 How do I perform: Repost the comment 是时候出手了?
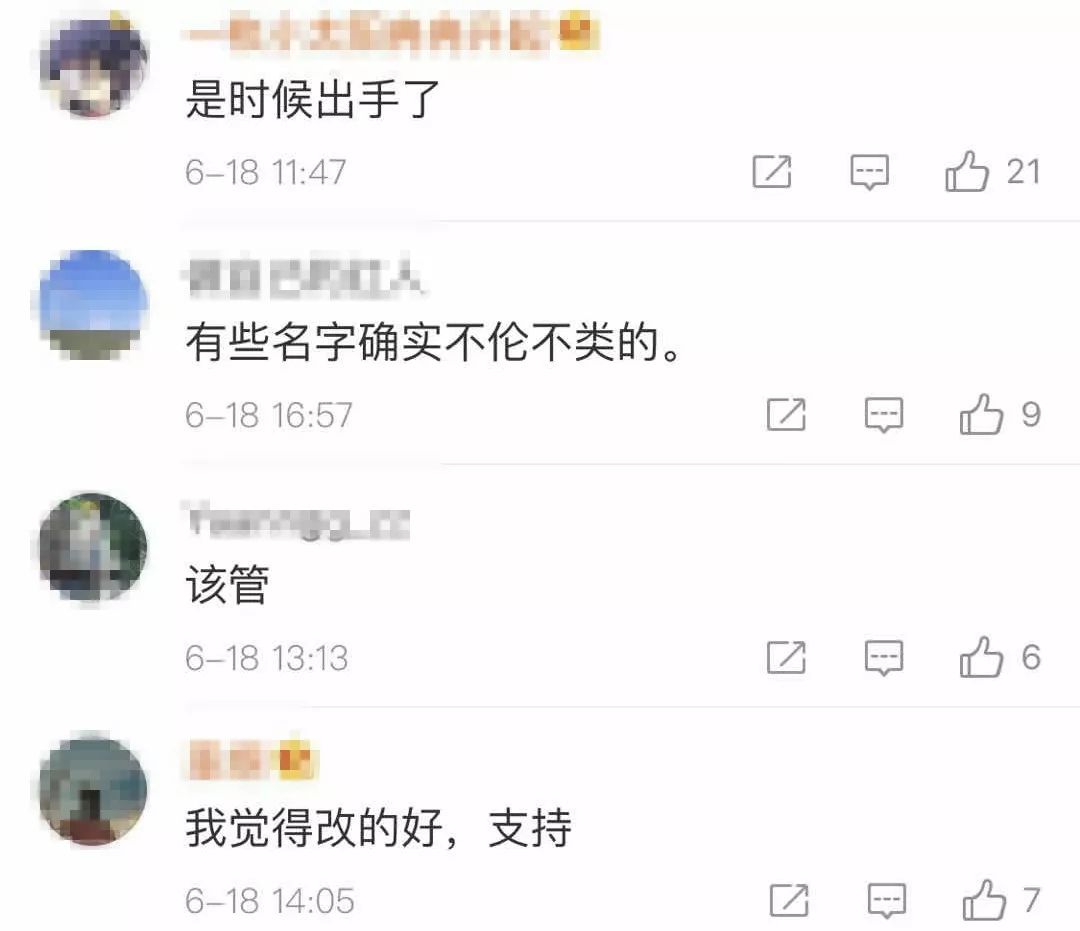(772, 173)
